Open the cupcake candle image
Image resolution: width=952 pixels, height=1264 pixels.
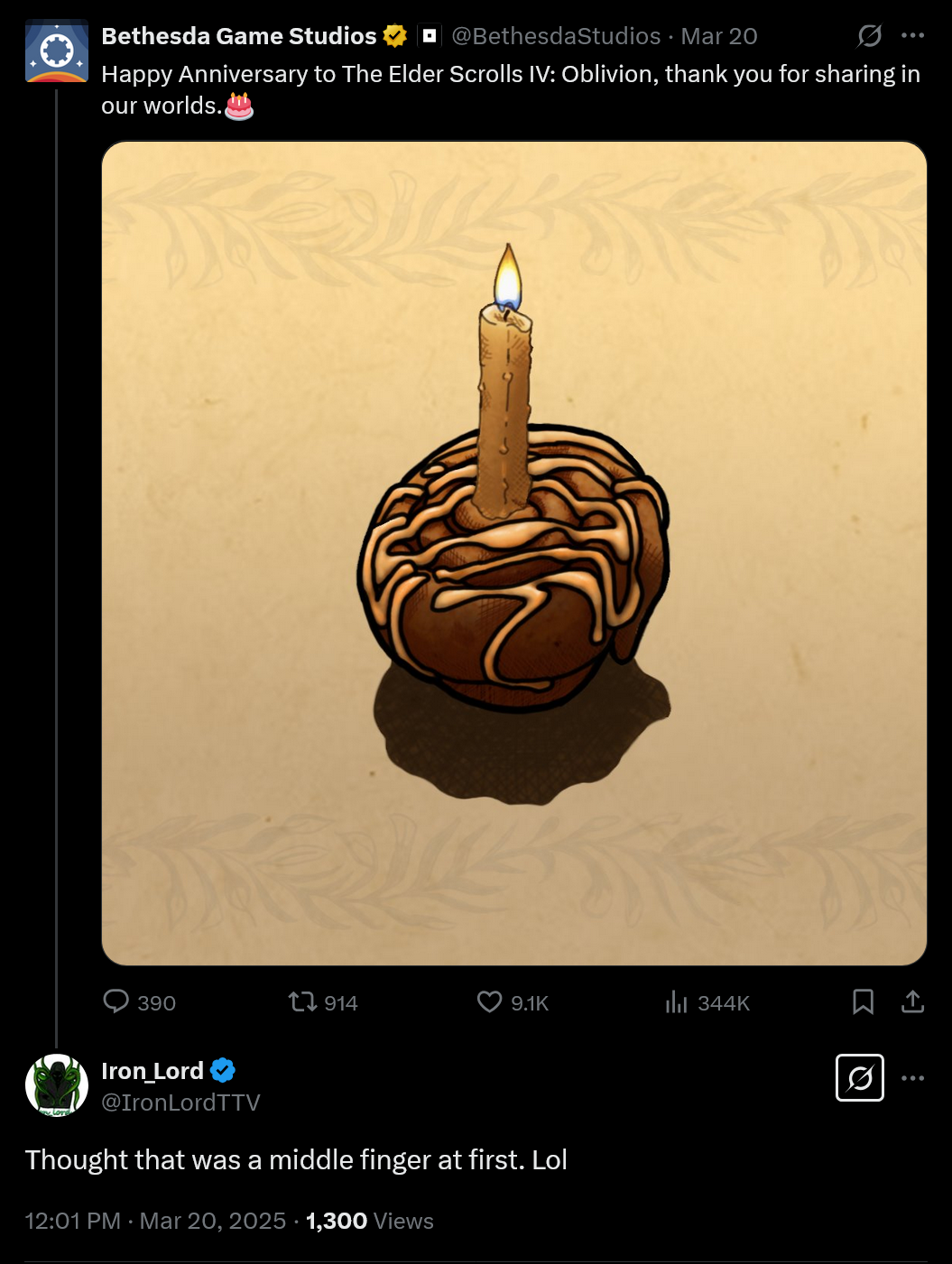pyautogui.click(x=513, y=553)
